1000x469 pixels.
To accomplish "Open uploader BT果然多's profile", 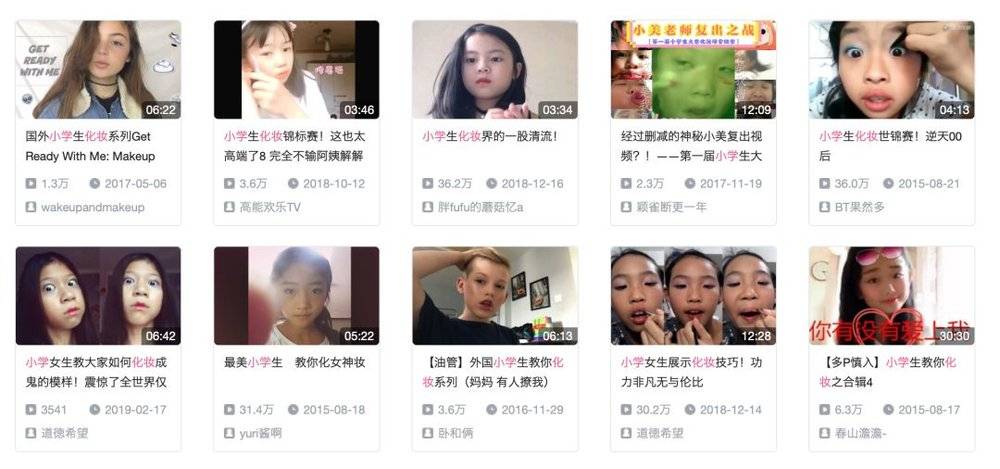I will coord(859,207).
